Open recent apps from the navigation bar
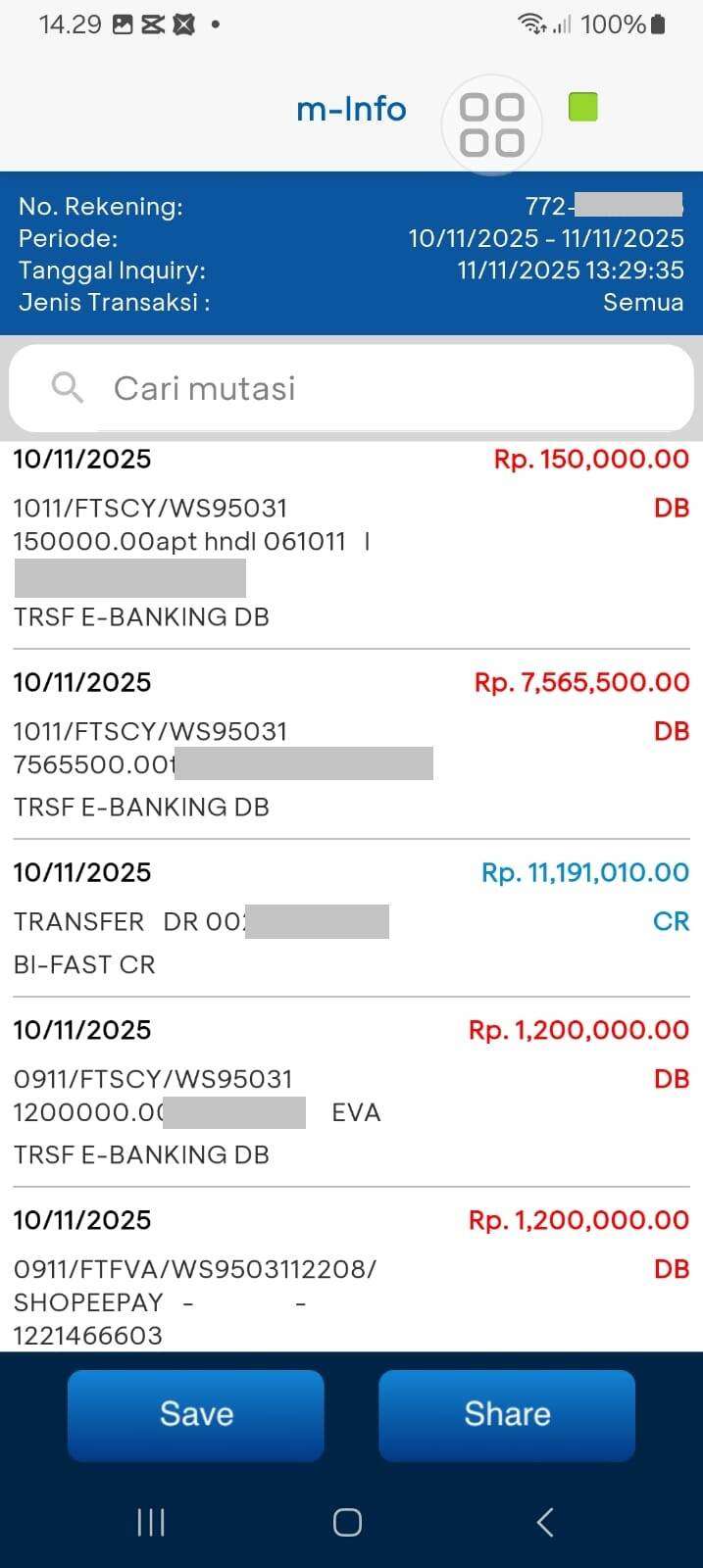 point(151,1522)
